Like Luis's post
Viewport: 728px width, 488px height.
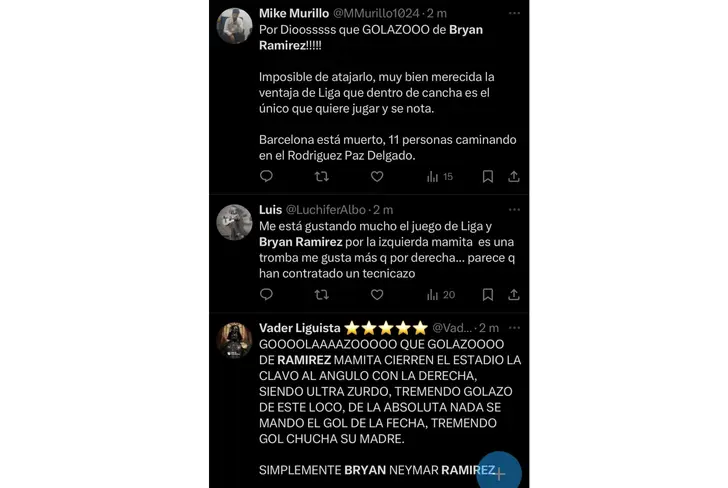(377, 294)
